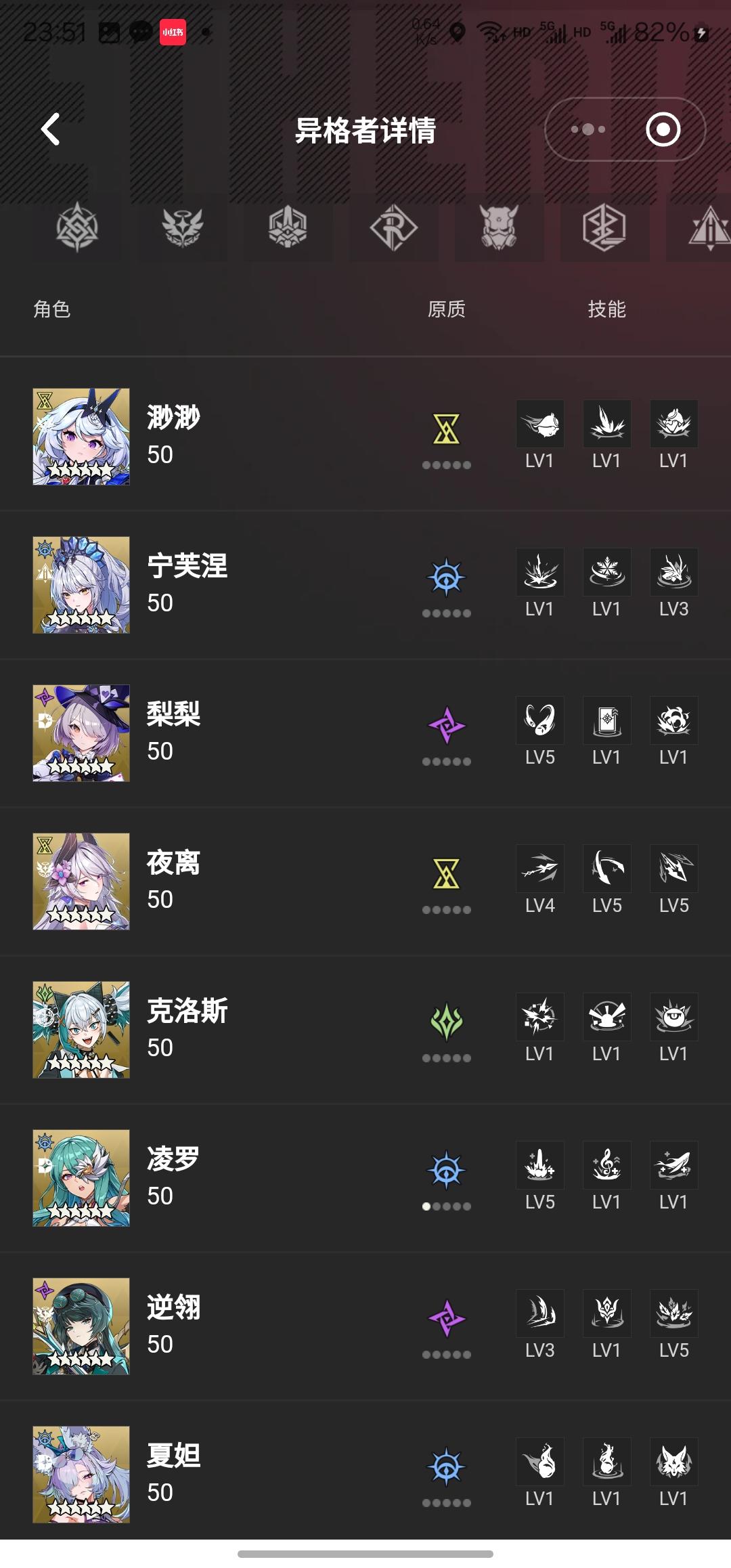Click the yellow hourglass element icon beside 渺渺
Screen dimensions: 731x1568
[447, 427]
